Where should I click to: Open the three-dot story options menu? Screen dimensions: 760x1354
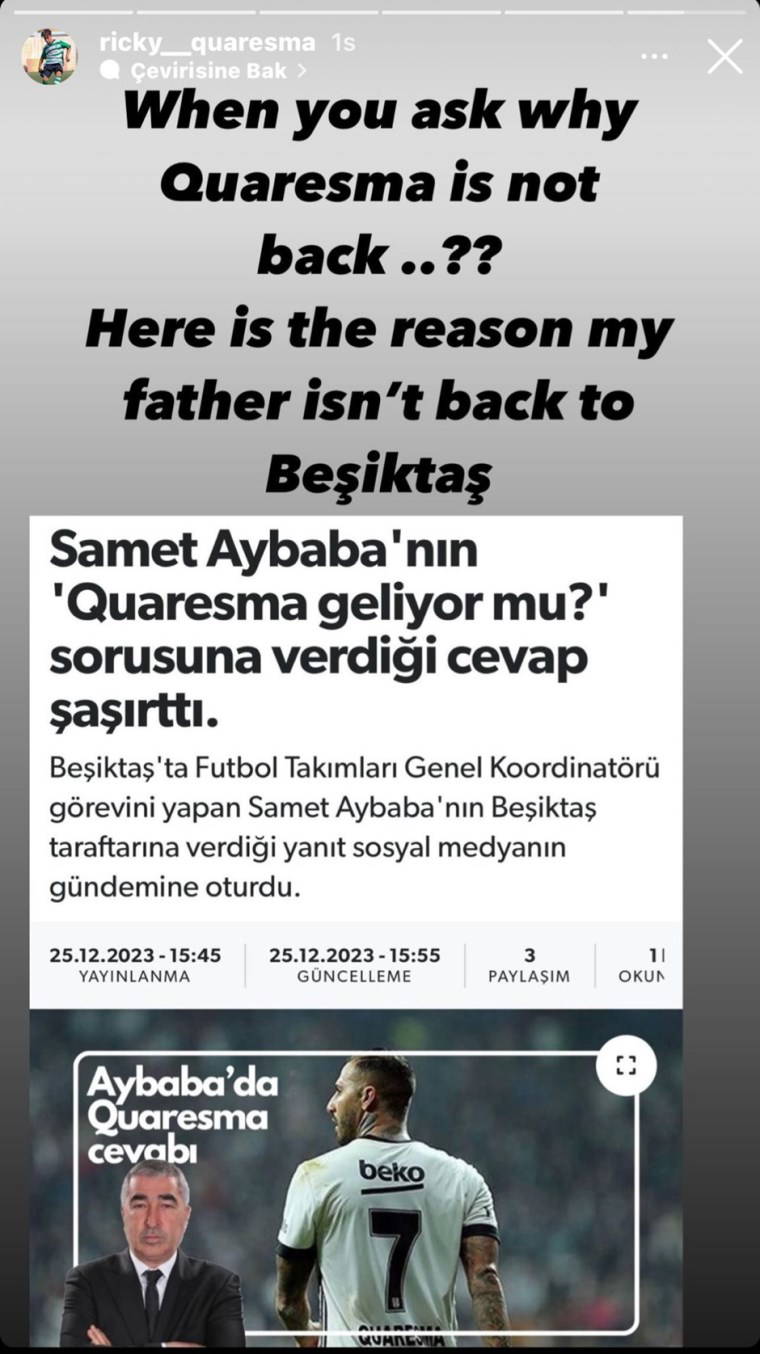pyautogui.click(x=654, y=56)
